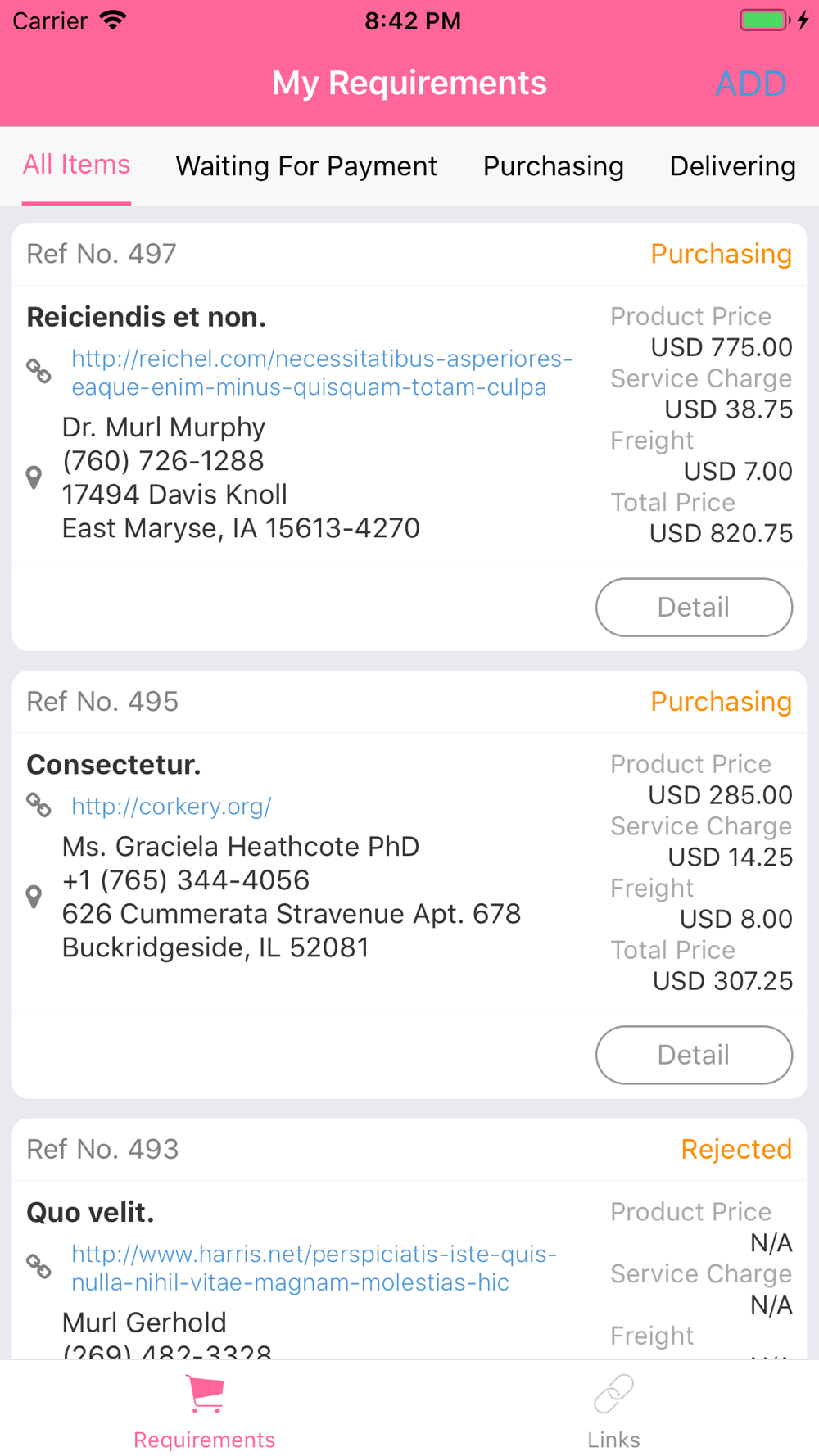Screen dimensions: 819x1456
Task: View Detail for Ref No. 495
Action: coord(694,1055)
